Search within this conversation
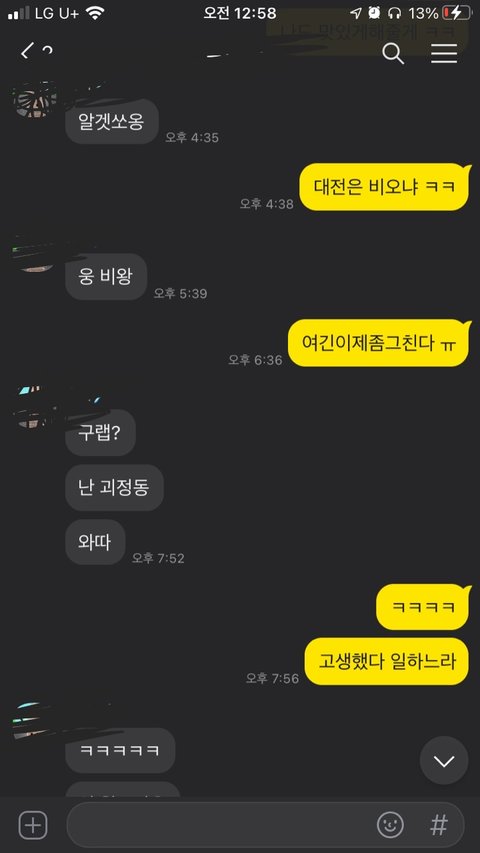Screen dimensions: 480x853 (x=393, y=53)
